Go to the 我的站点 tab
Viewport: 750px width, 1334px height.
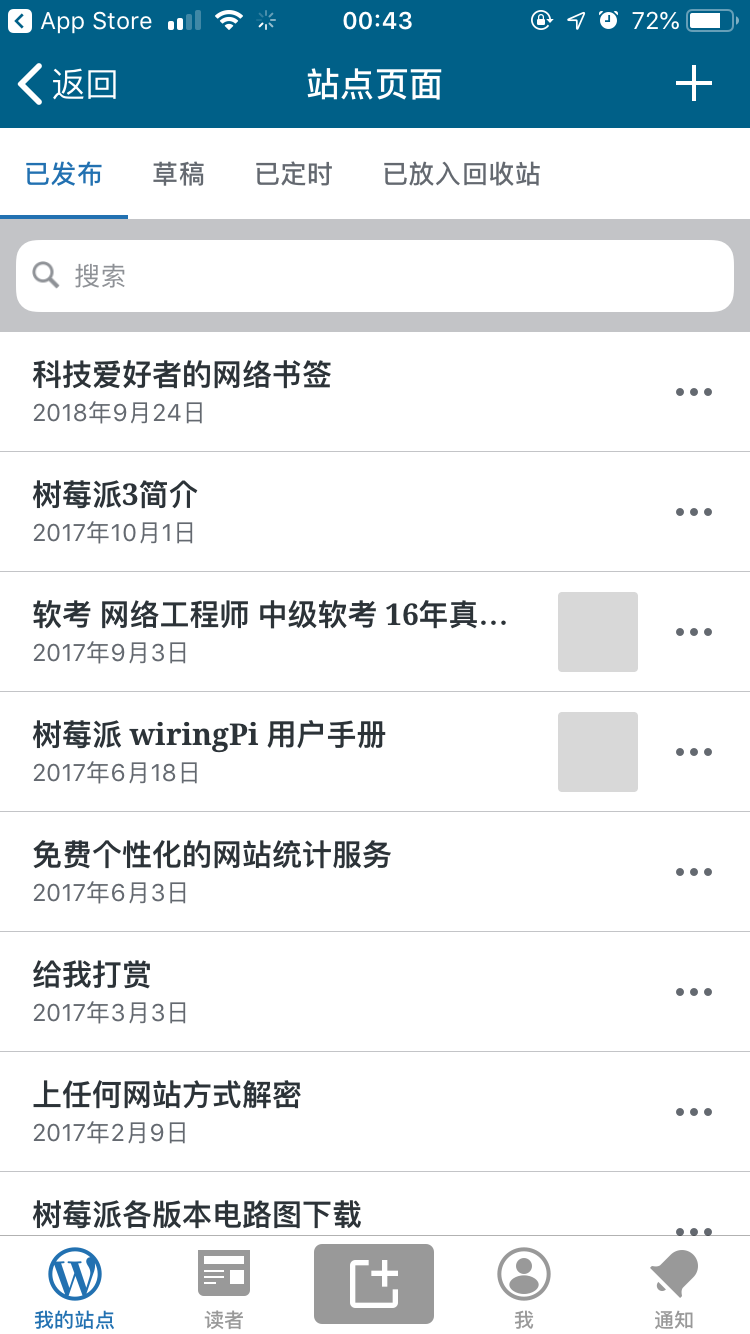point(75,1288)
